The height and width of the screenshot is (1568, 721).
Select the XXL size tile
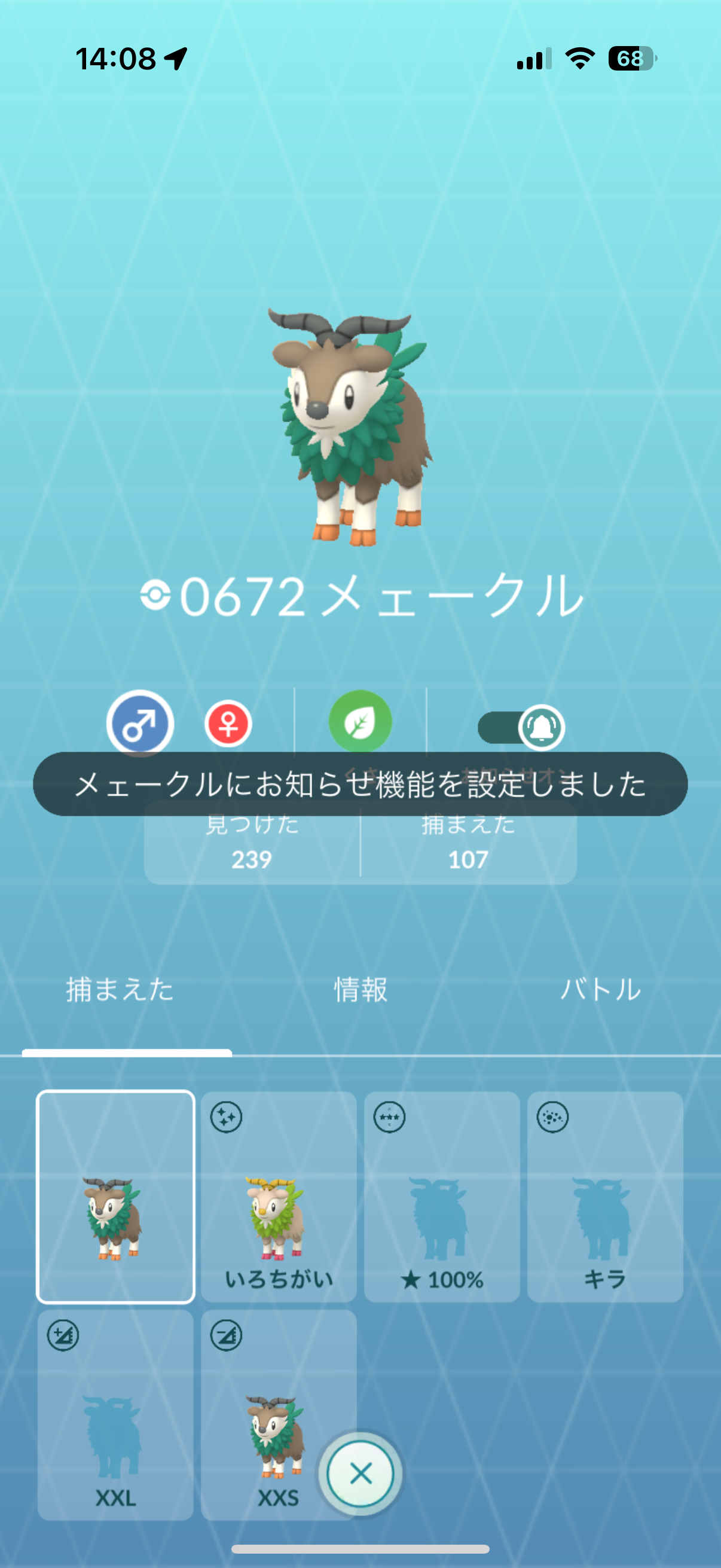click(115, 1415)
